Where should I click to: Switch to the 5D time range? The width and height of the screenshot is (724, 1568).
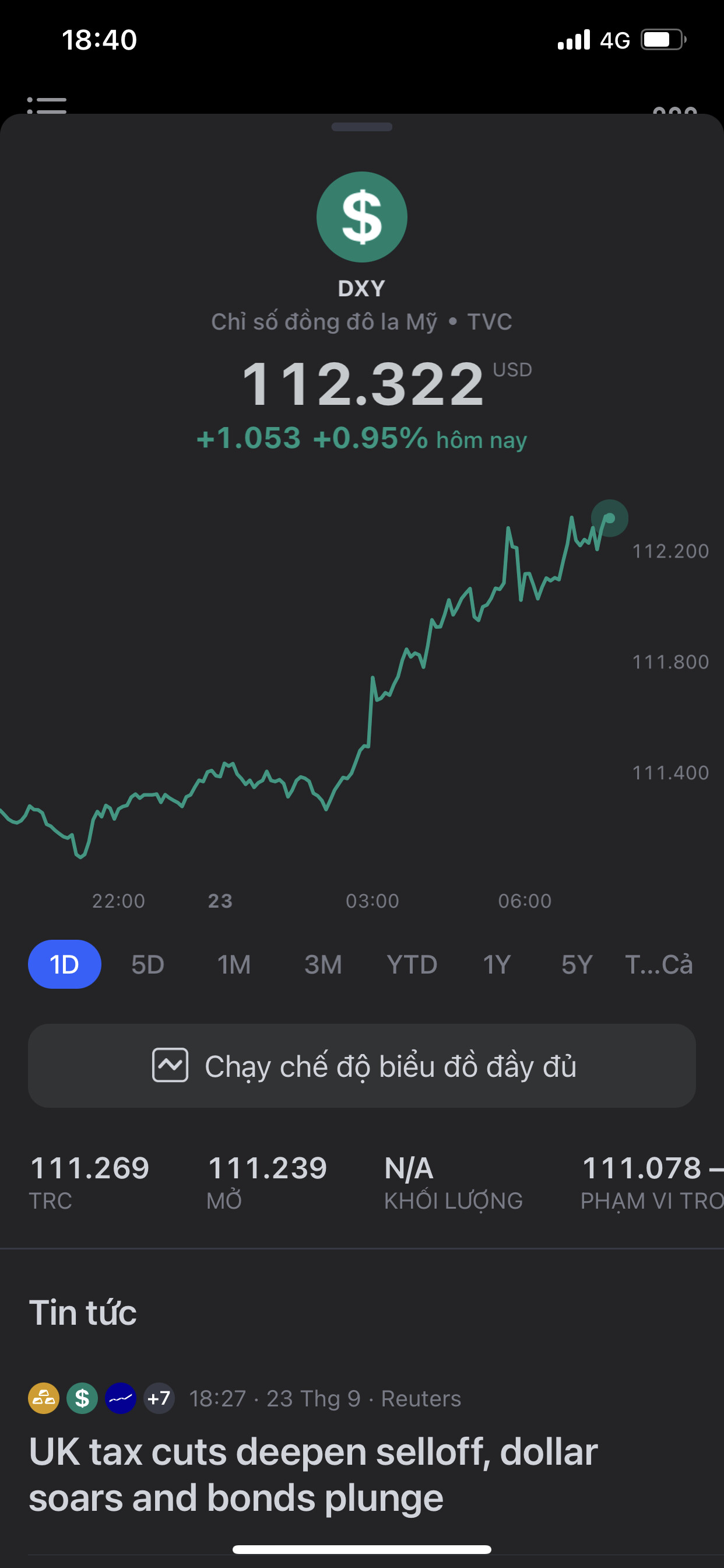[148, 964]
